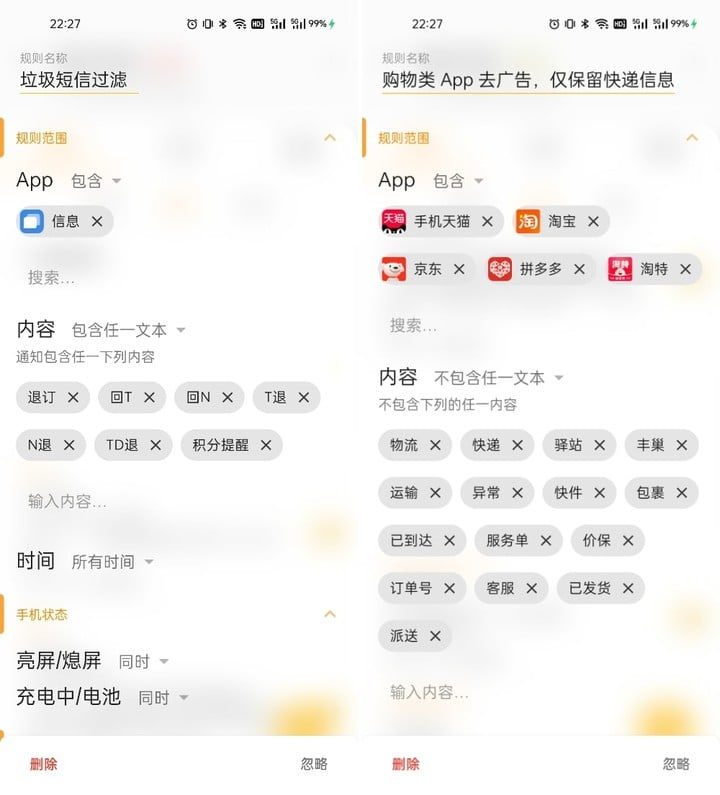Viewport: 720px width, 795px height.
Task: Delete the 价保 keyword chip
Action: pos(628,540)
